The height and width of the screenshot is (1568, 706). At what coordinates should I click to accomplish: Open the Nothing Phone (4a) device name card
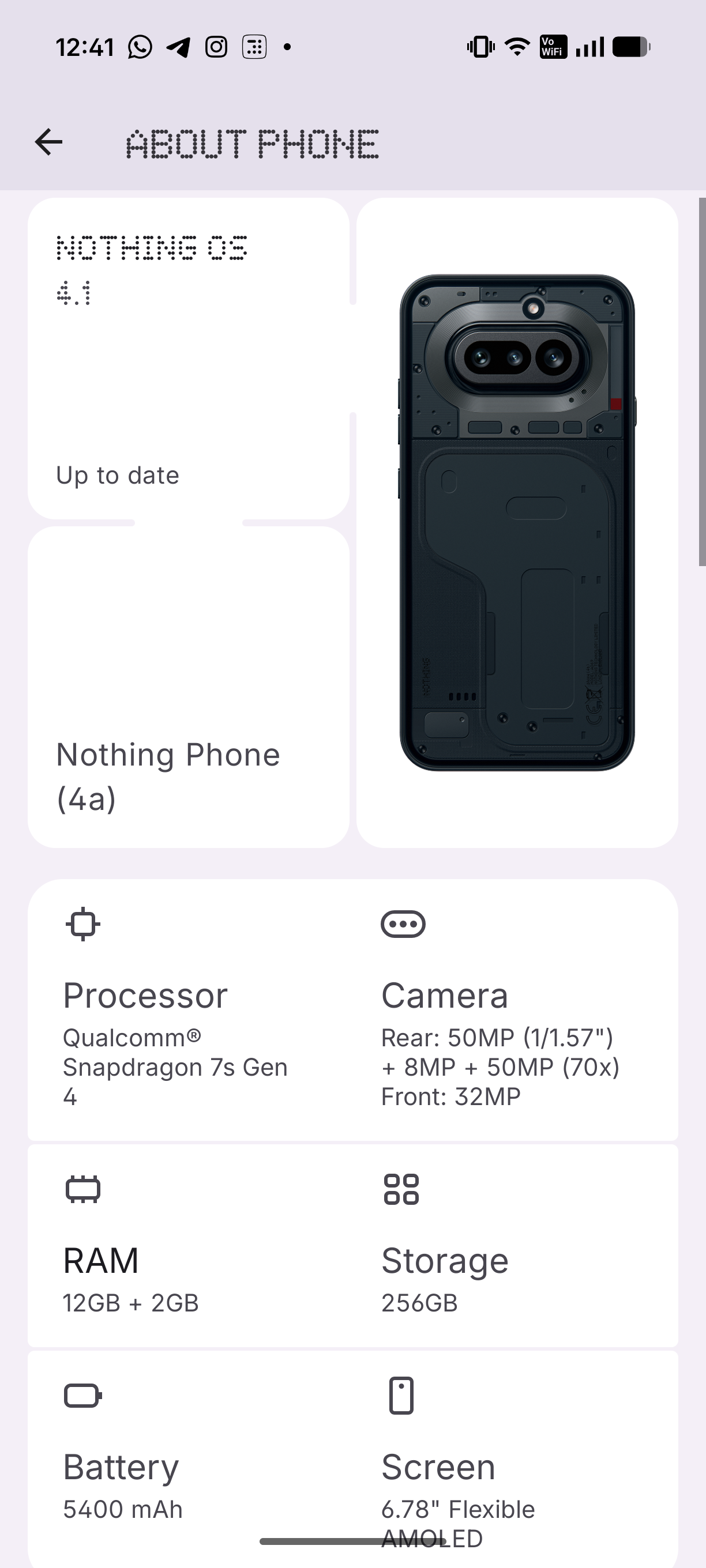(x=188, y=688)
